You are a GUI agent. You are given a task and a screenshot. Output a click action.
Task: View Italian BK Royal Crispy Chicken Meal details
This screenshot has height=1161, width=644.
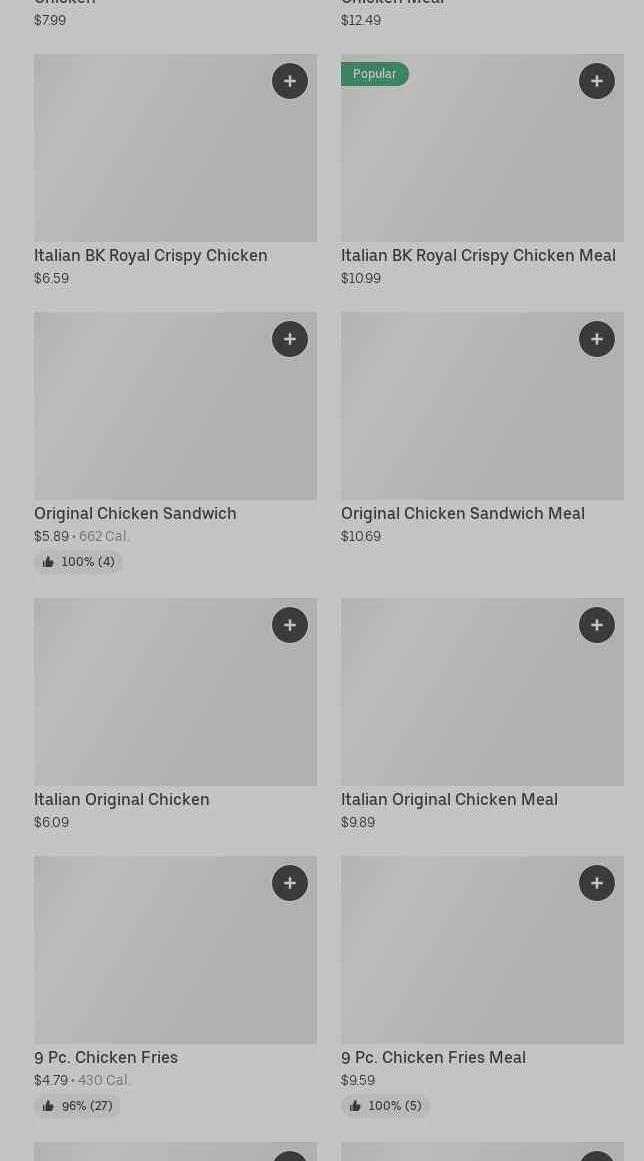pos(478,255)
